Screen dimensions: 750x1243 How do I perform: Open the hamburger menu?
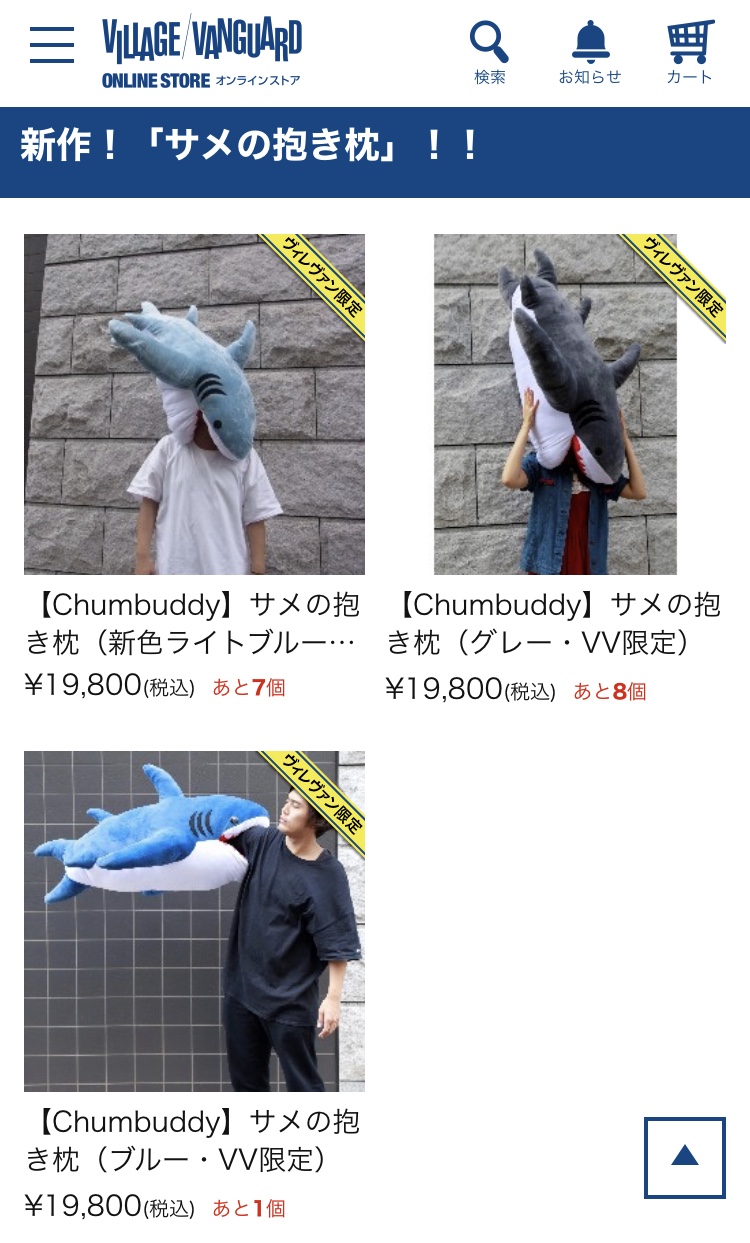coord(52,45)
